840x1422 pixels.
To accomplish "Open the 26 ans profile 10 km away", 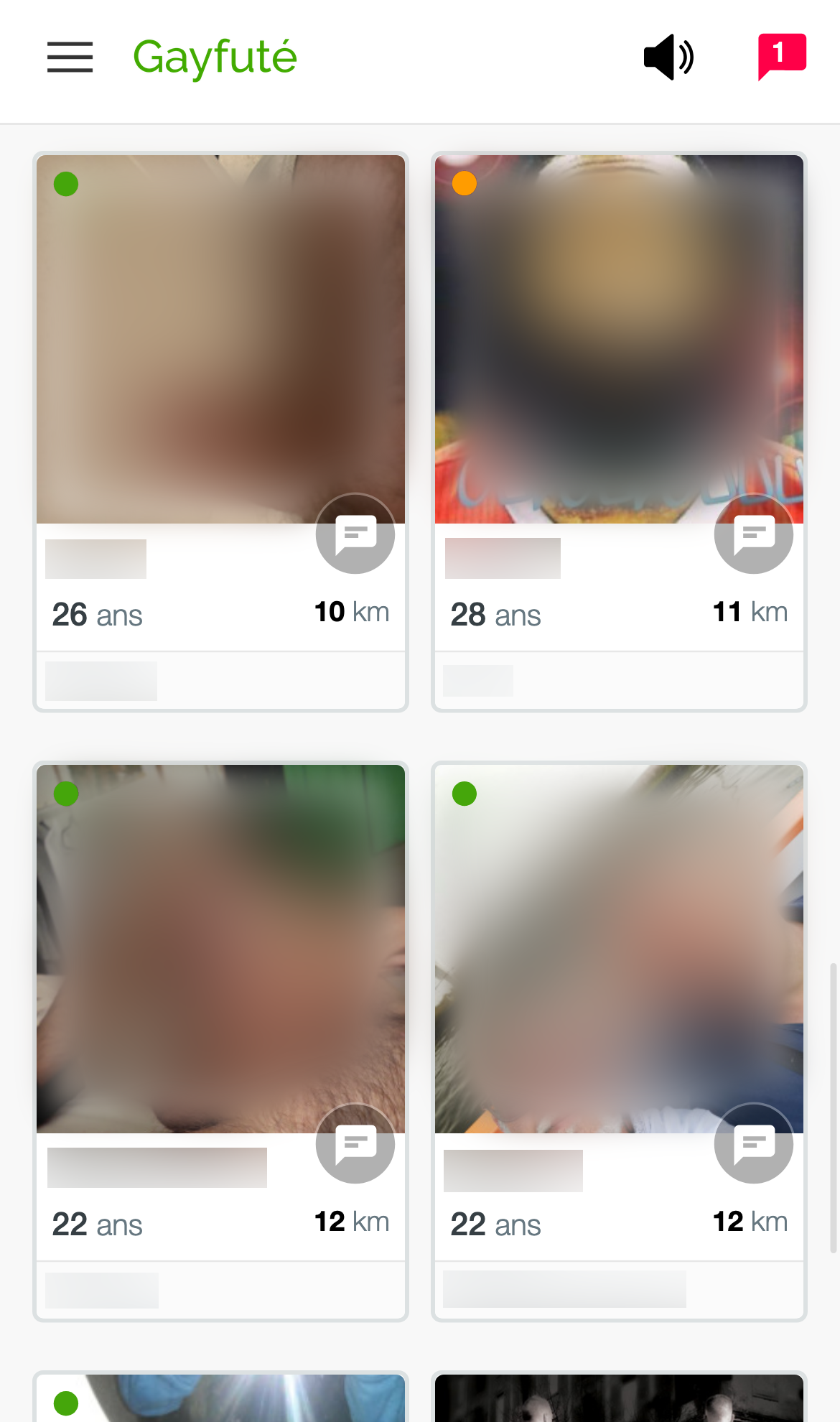I will click(220, 339).
